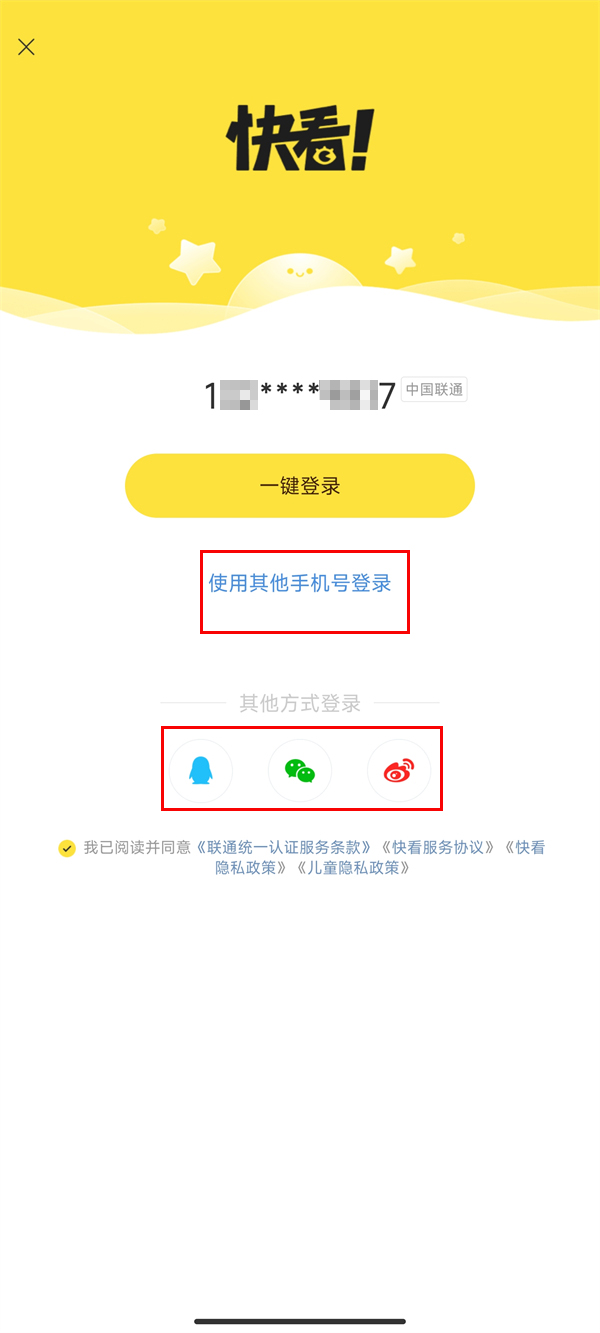600x1333 pixels.
Task: Choose 使用其他手机号登录
Action: coord(300,583)
